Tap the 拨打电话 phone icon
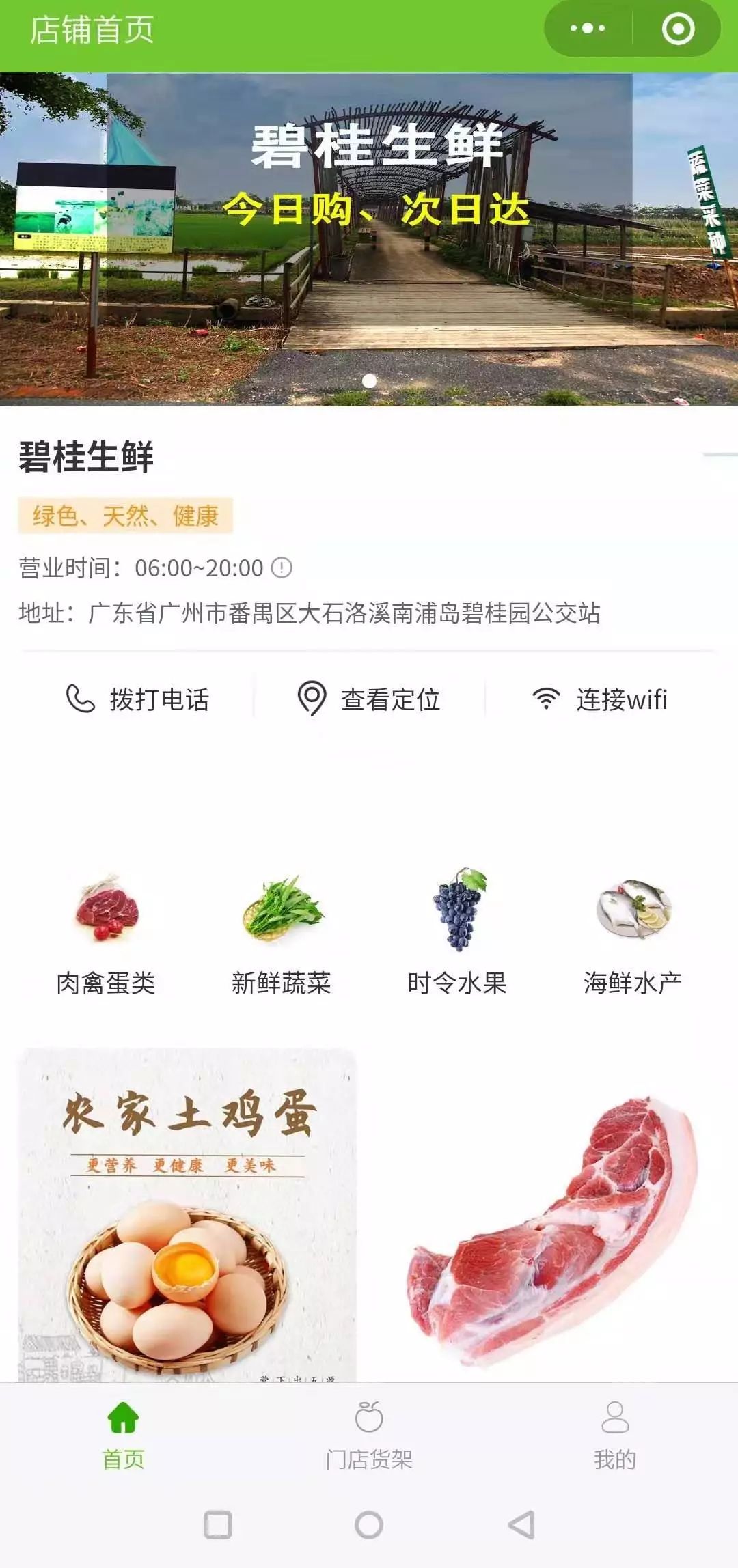Screen dimensions: 738x1568 (80, 699)
